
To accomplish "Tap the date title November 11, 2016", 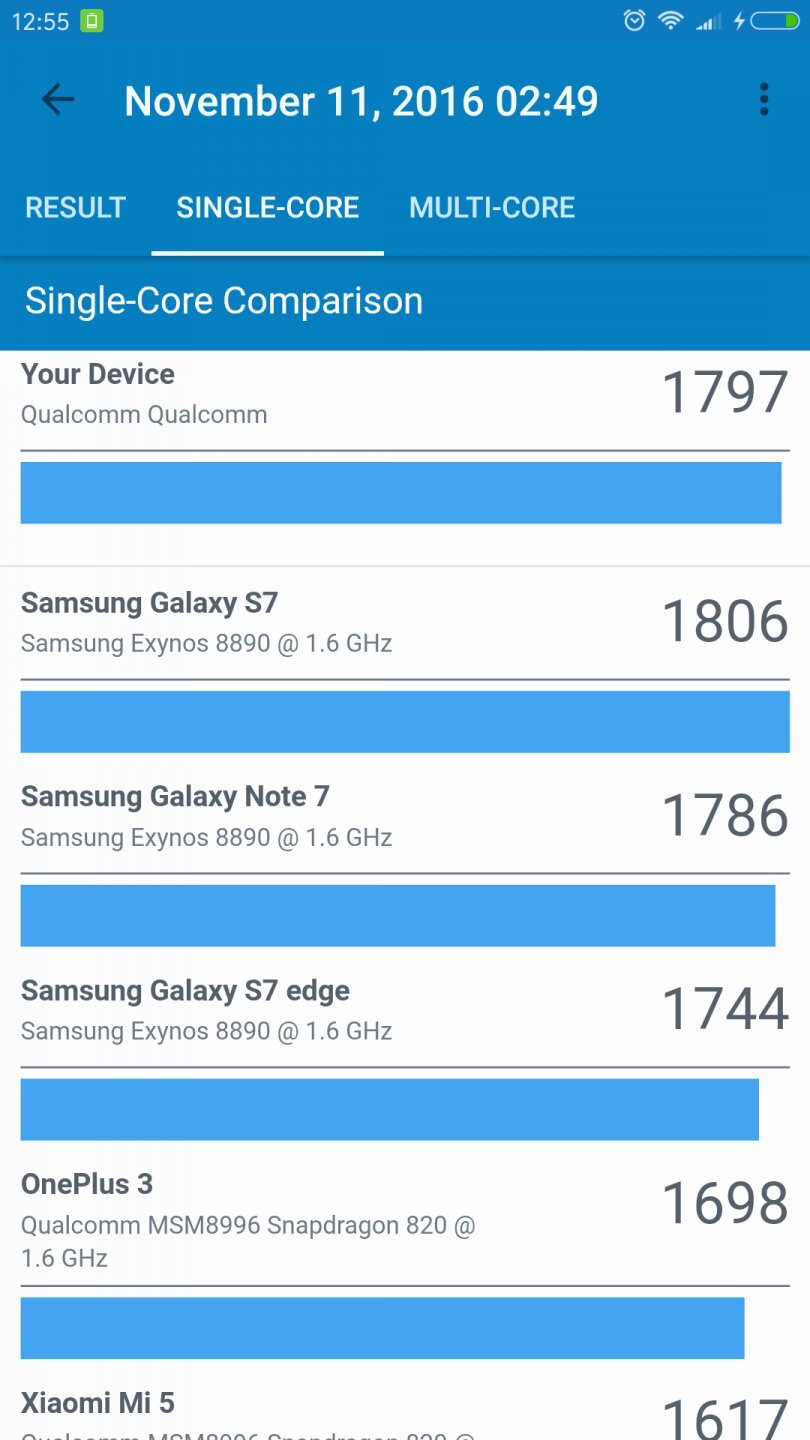I will pos(362,100).
